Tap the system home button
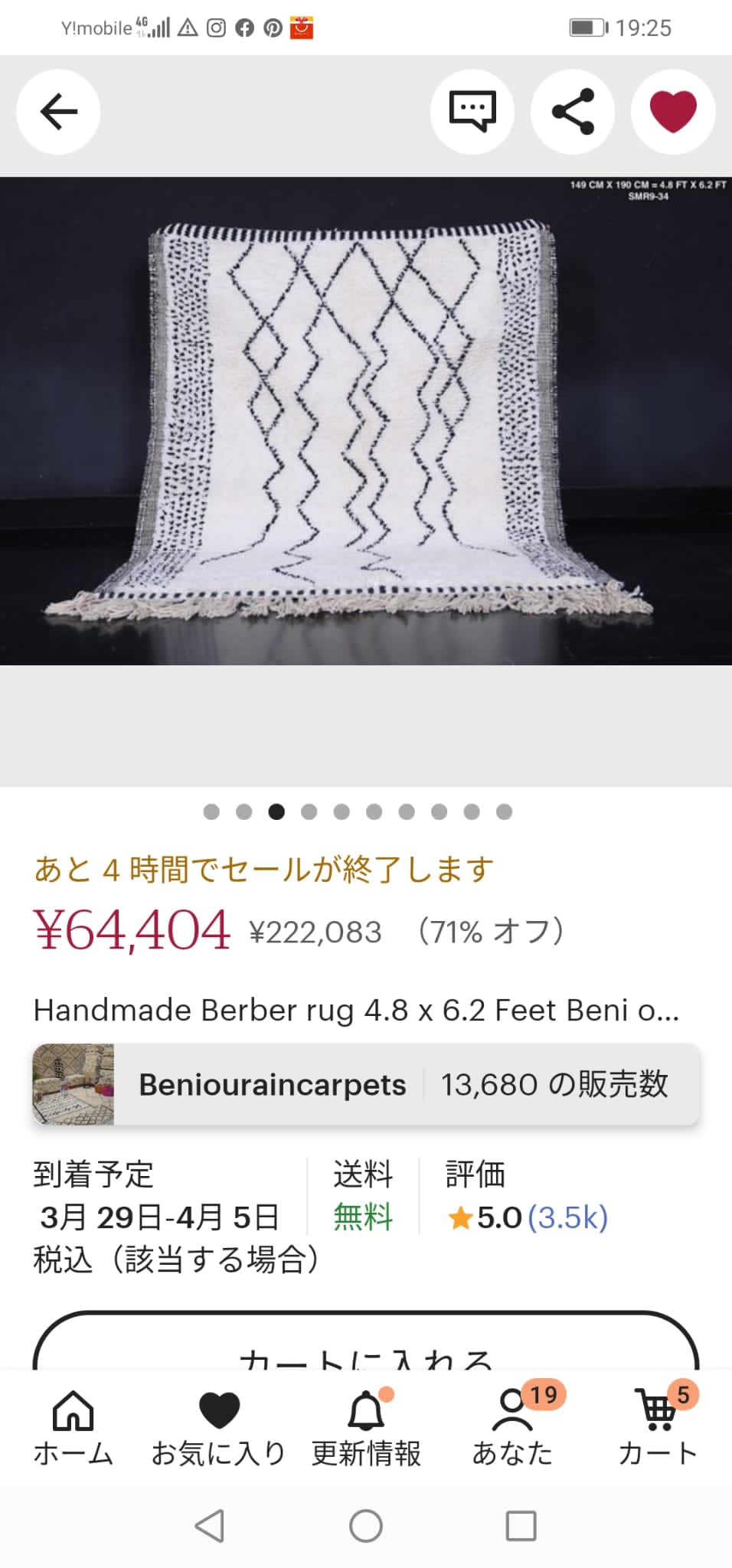Image resolution: width=732 pixels, height=1568 pixels. pos(366,1526)
